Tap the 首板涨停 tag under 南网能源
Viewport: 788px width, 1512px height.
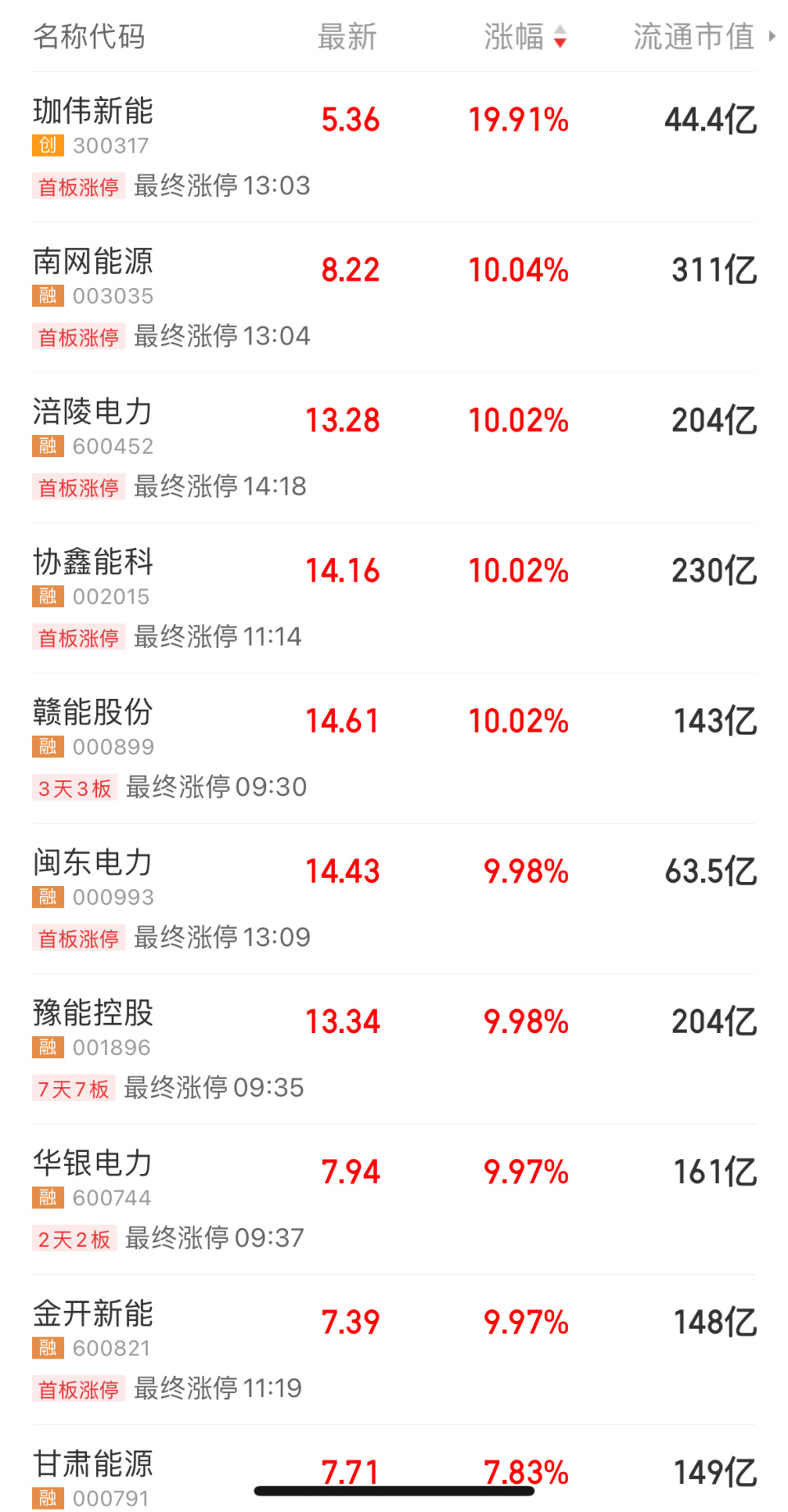pyautogui.click(x=78, y=337)
